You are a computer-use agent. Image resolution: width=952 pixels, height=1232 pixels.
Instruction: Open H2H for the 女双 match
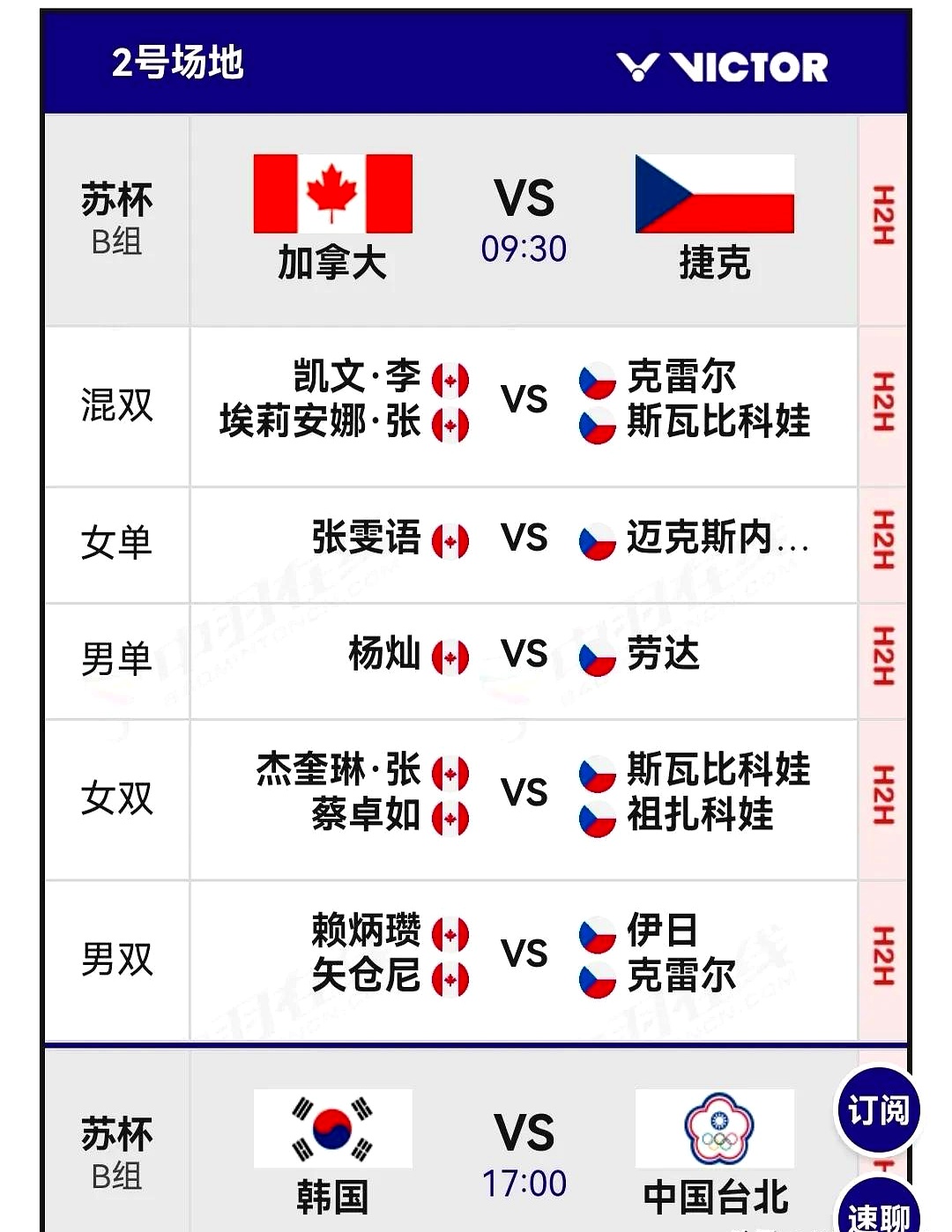[x=883, y=797]
